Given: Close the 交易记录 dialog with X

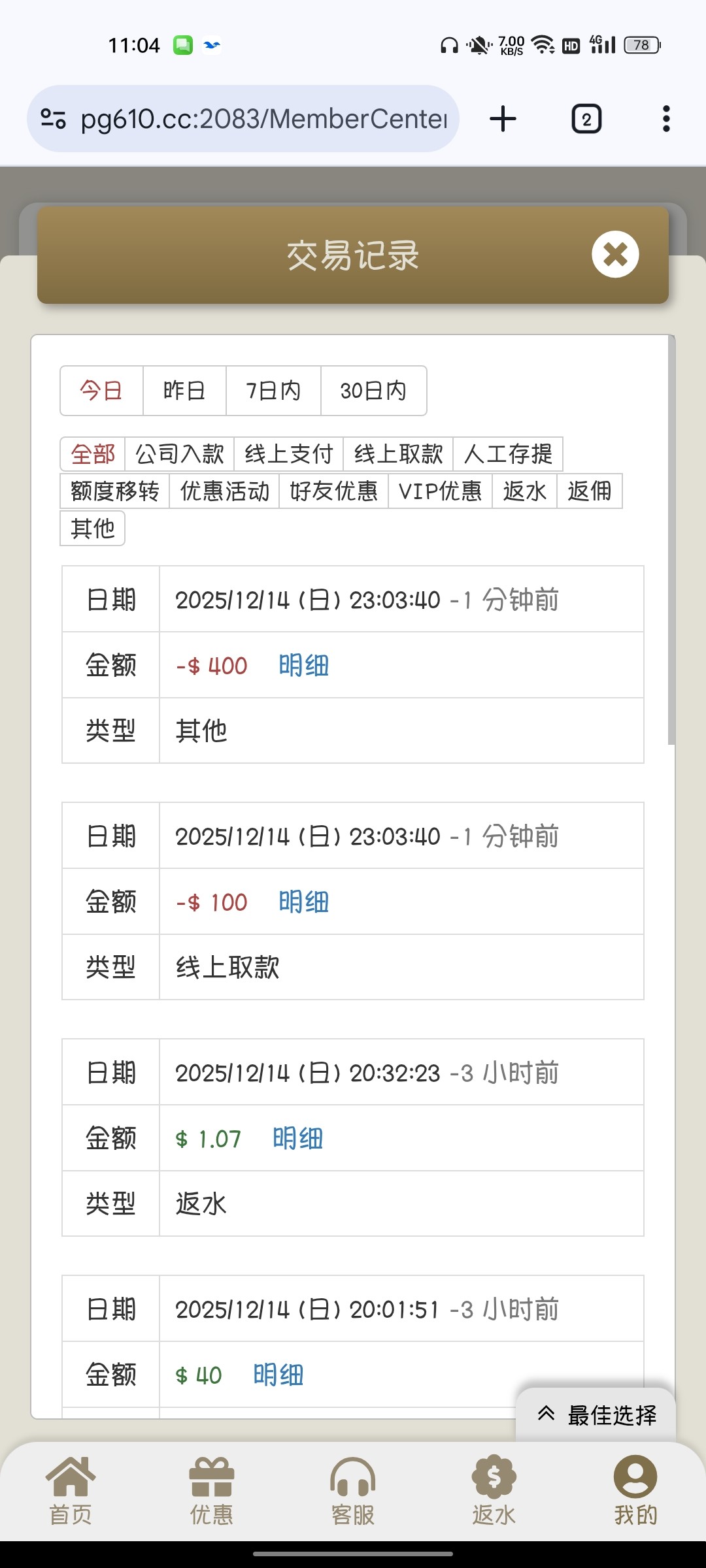Looking at the screenshot, I should point(615,255).
